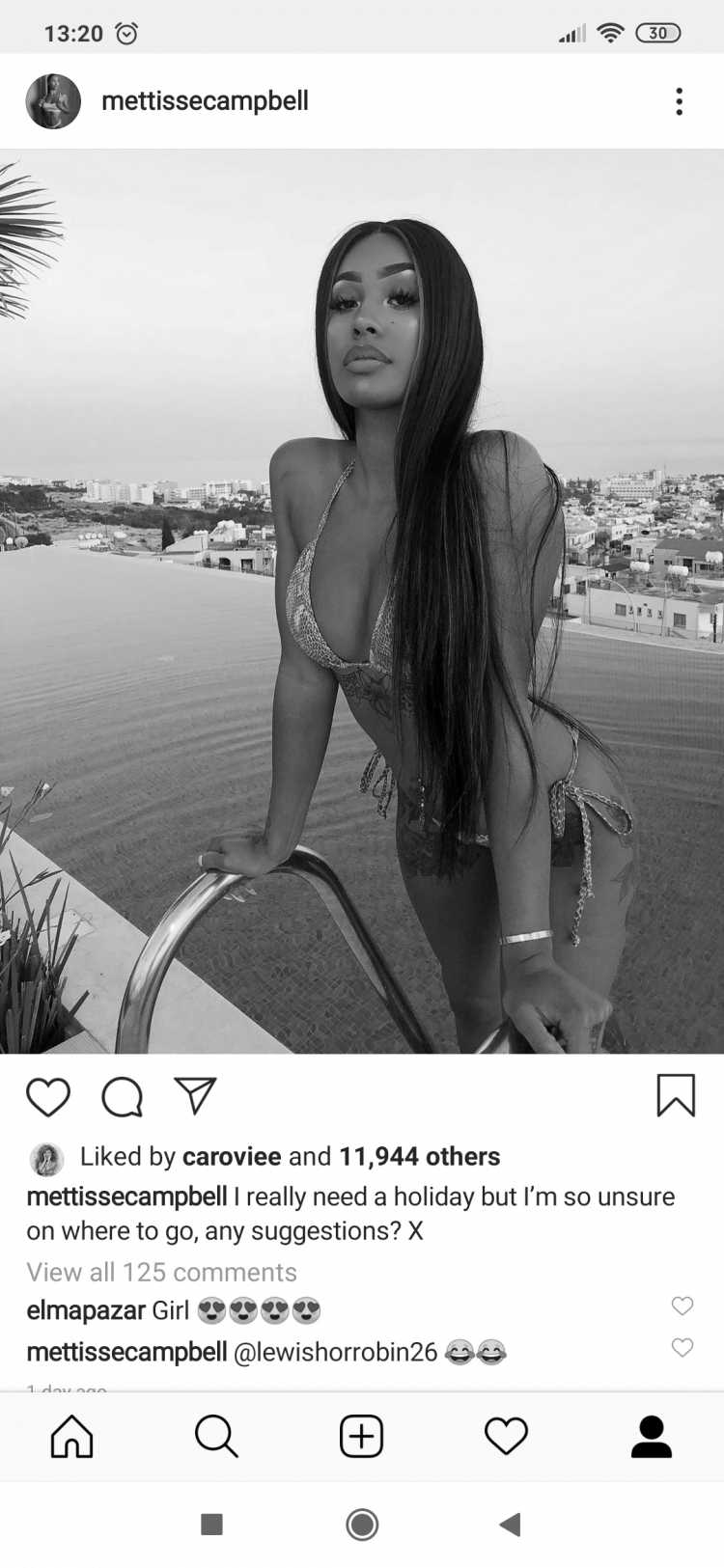Share the post via the paper plane icon
The image size is (724, 1568).
195,1096
